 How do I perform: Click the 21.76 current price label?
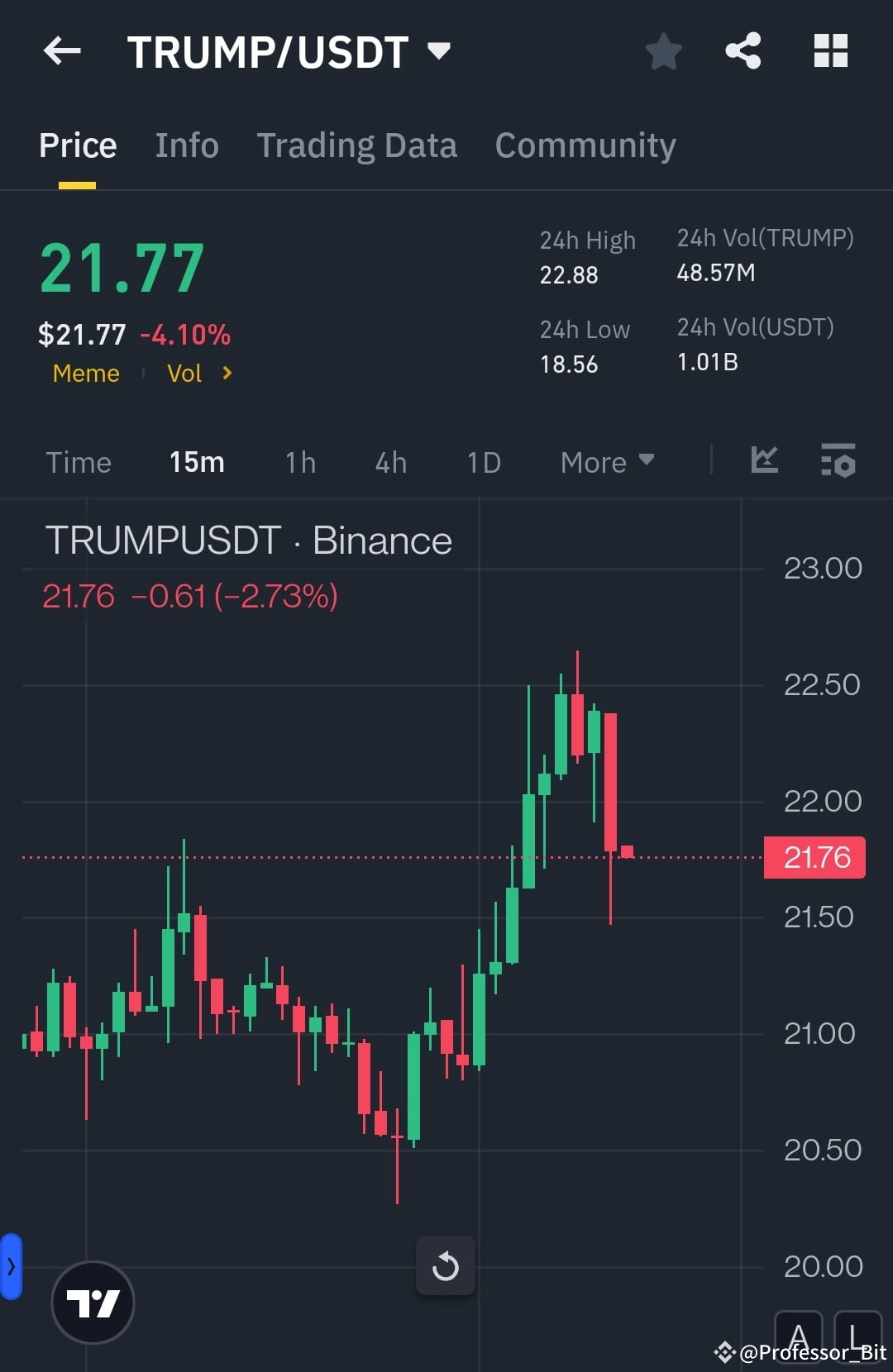[x=814, y=857]
